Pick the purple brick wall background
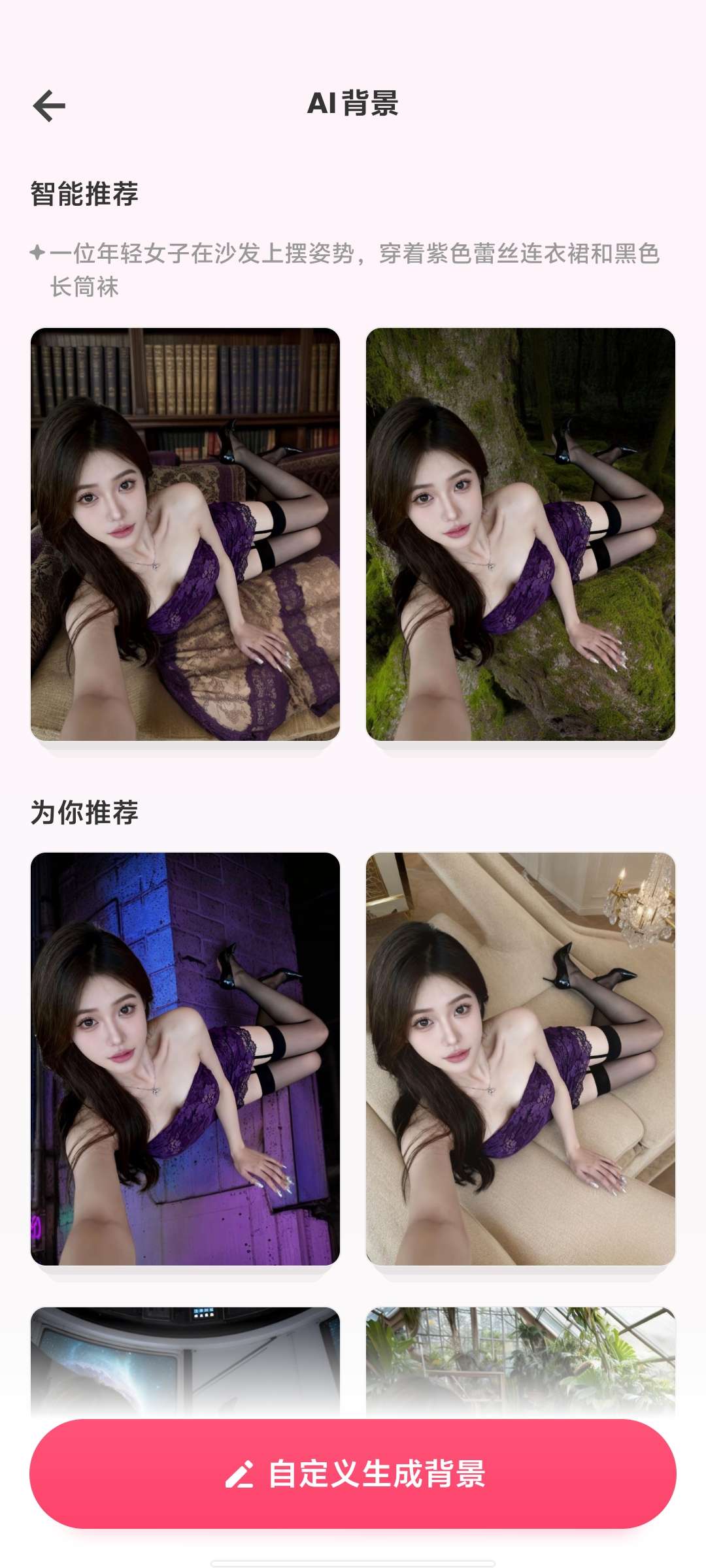The height and width of the screenshot is (1568, 706). (x=185, y=1058)
